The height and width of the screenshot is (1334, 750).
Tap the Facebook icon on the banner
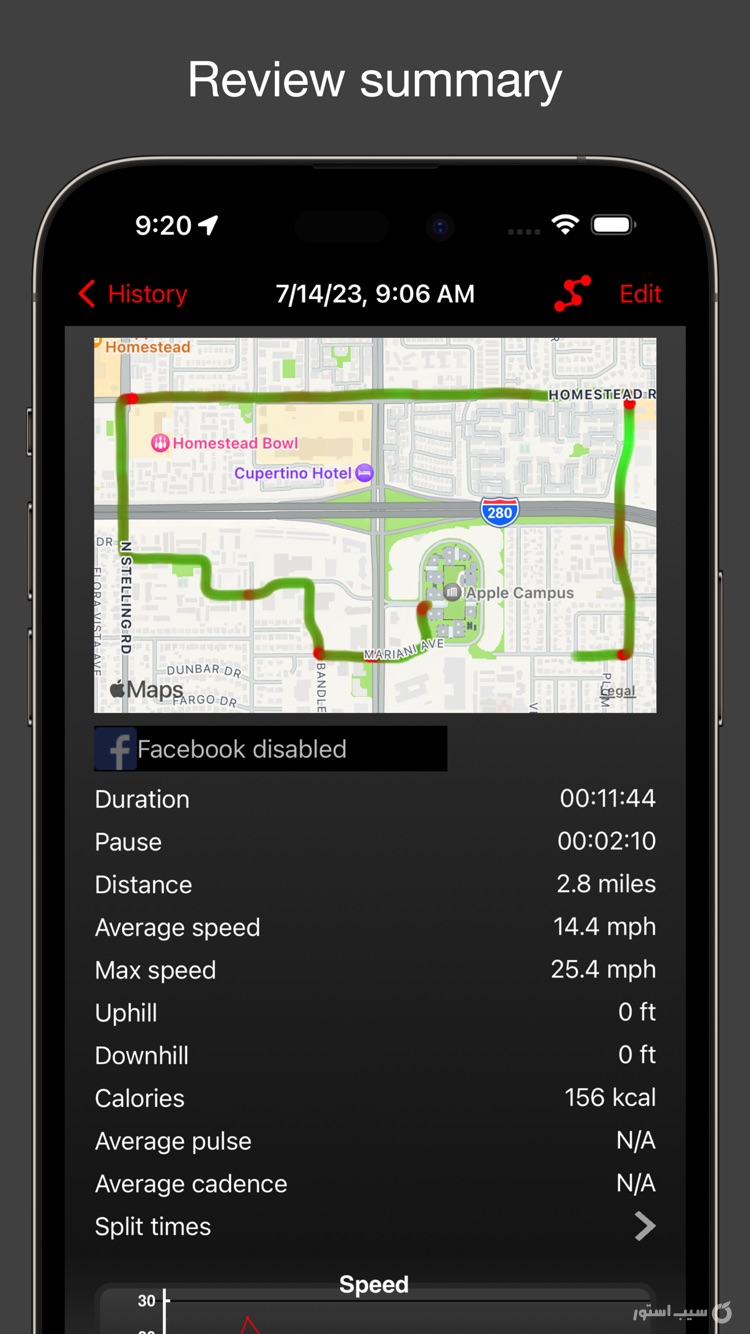116,748
